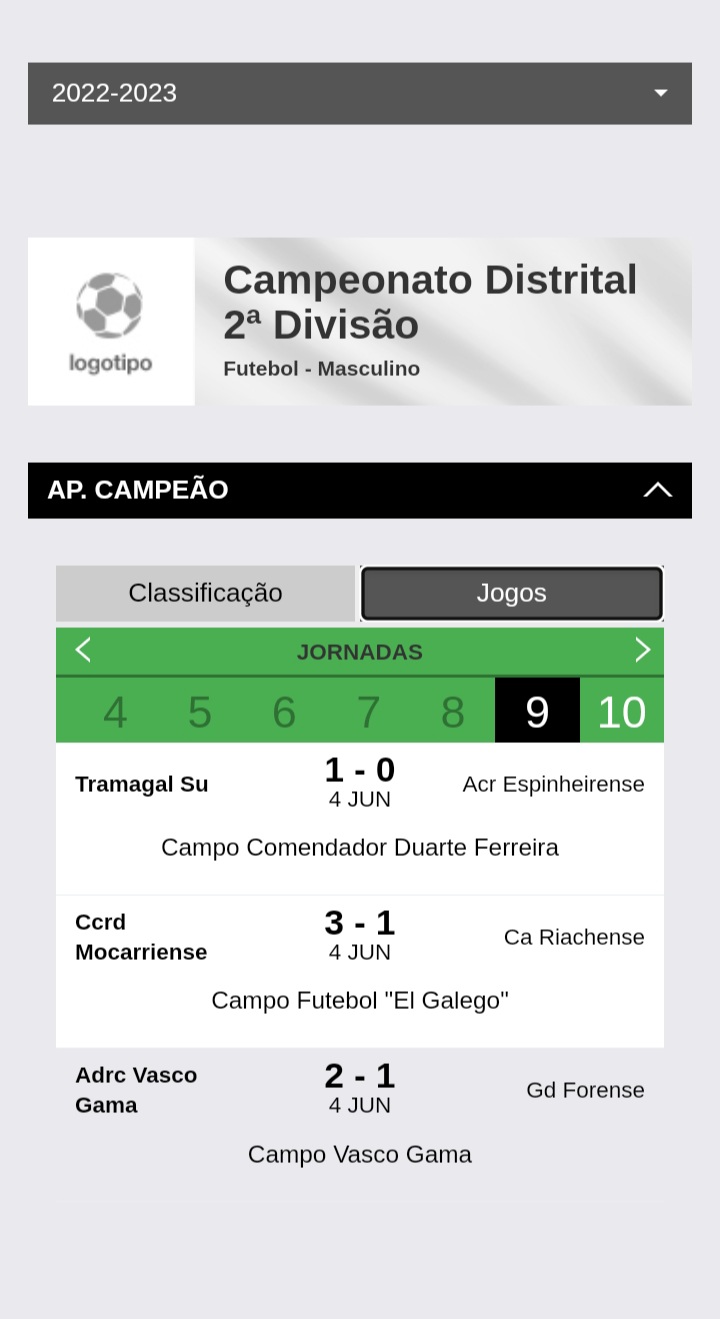Switch to the Classificação tab
Viewport: 720px width, 1319px height.
[205, 593]
